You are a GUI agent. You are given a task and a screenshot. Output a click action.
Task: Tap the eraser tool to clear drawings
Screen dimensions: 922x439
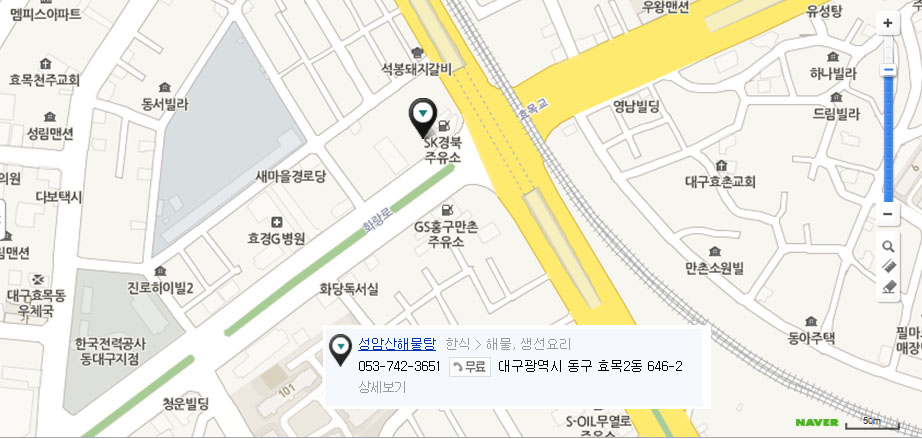click(x=888, y=286)
